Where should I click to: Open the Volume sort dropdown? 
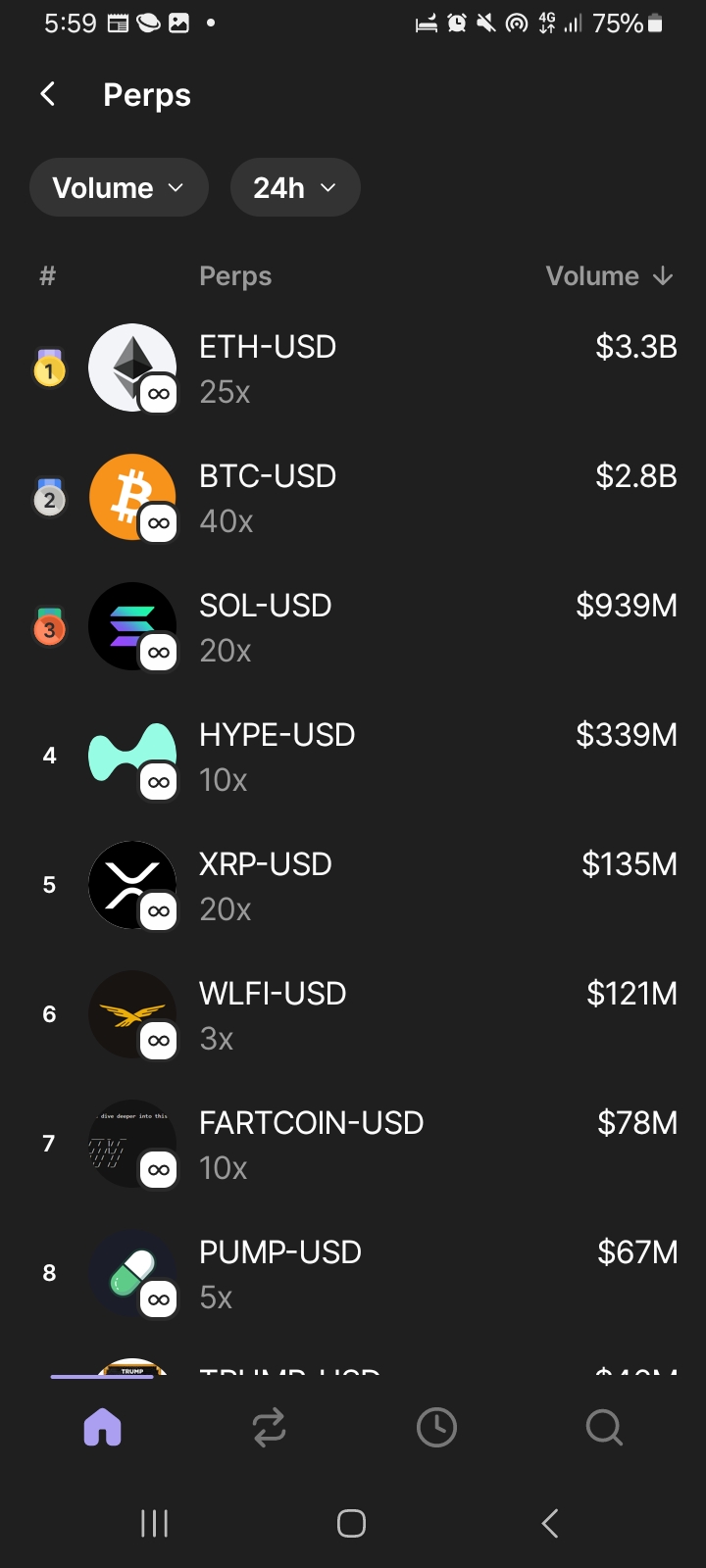pos(119,187)
